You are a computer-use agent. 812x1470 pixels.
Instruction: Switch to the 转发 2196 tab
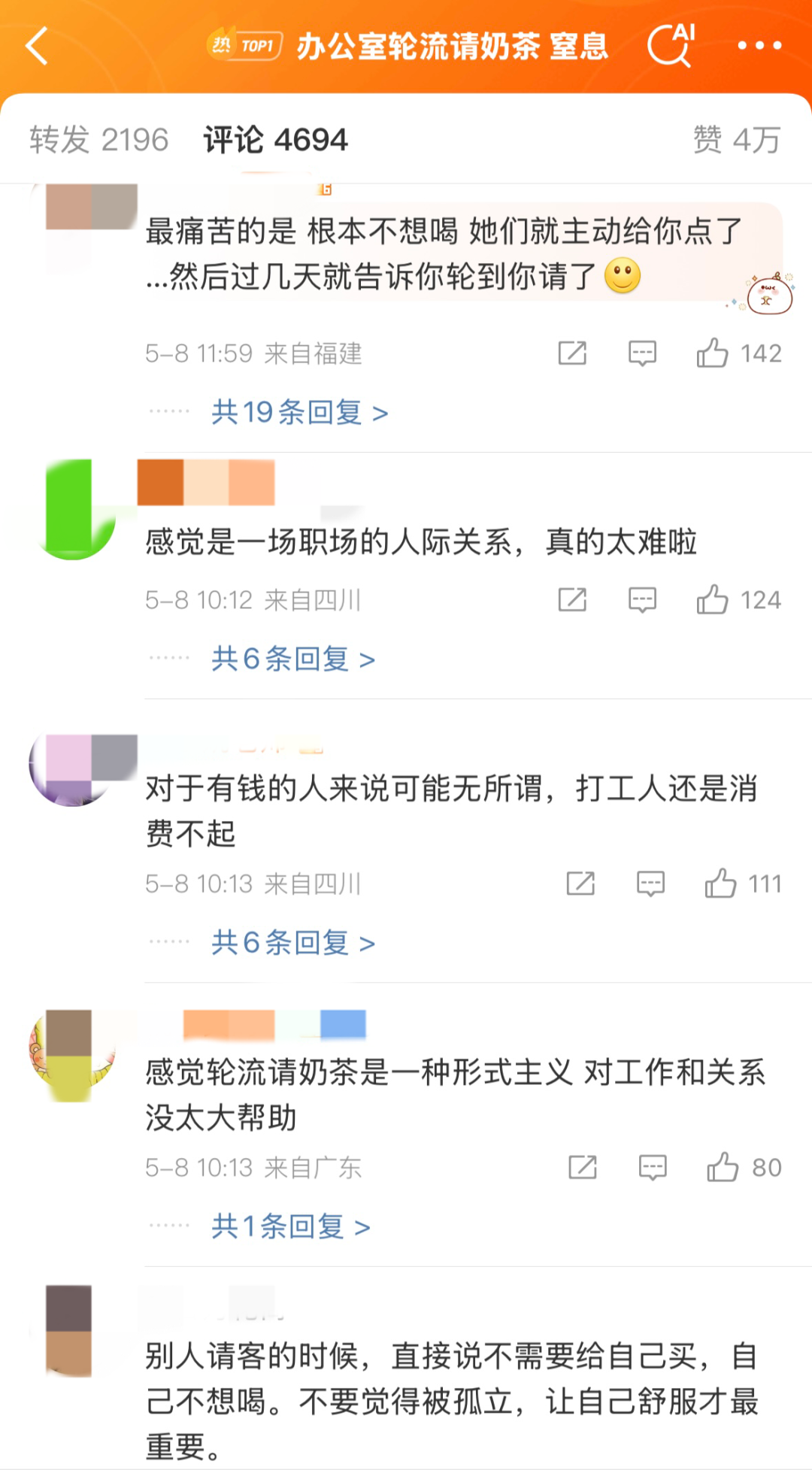point(98,140)
